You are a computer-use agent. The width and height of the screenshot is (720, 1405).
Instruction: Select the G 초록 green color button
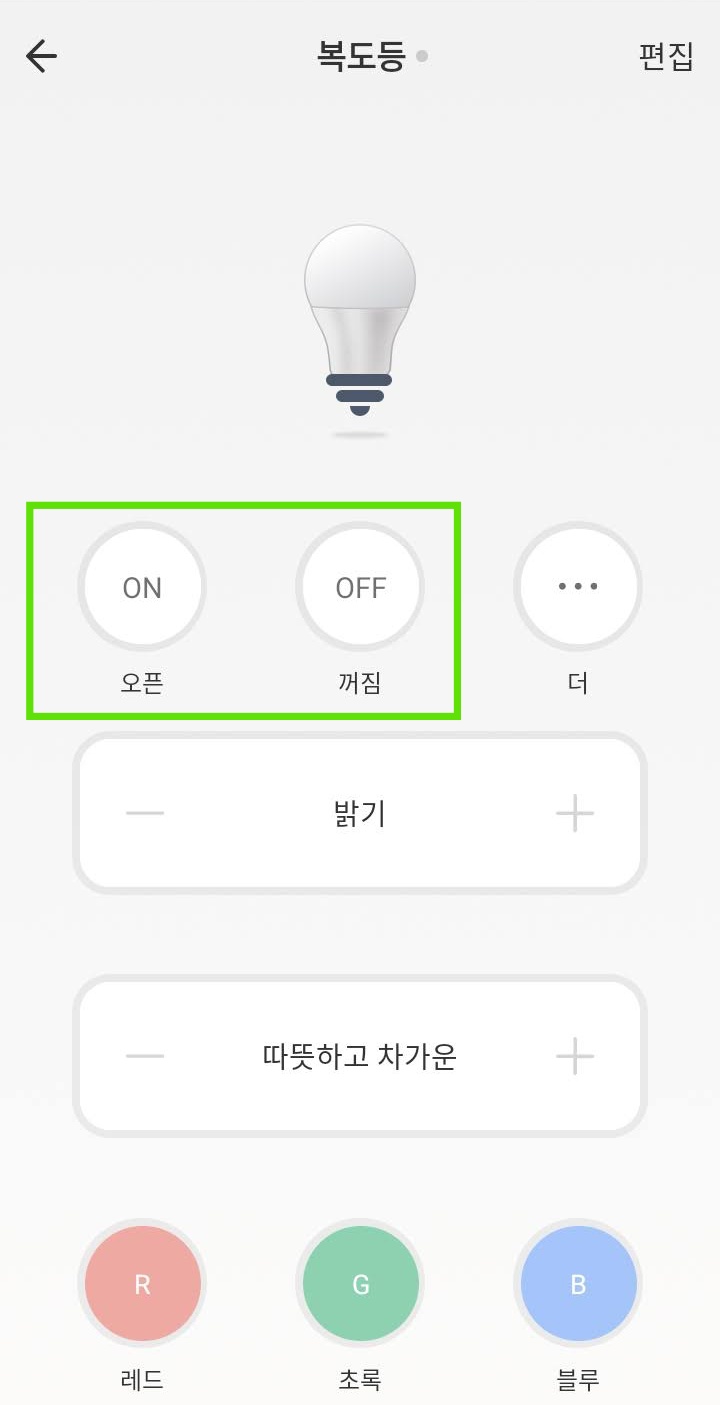pyautogui.click(x=360, y=1283)
